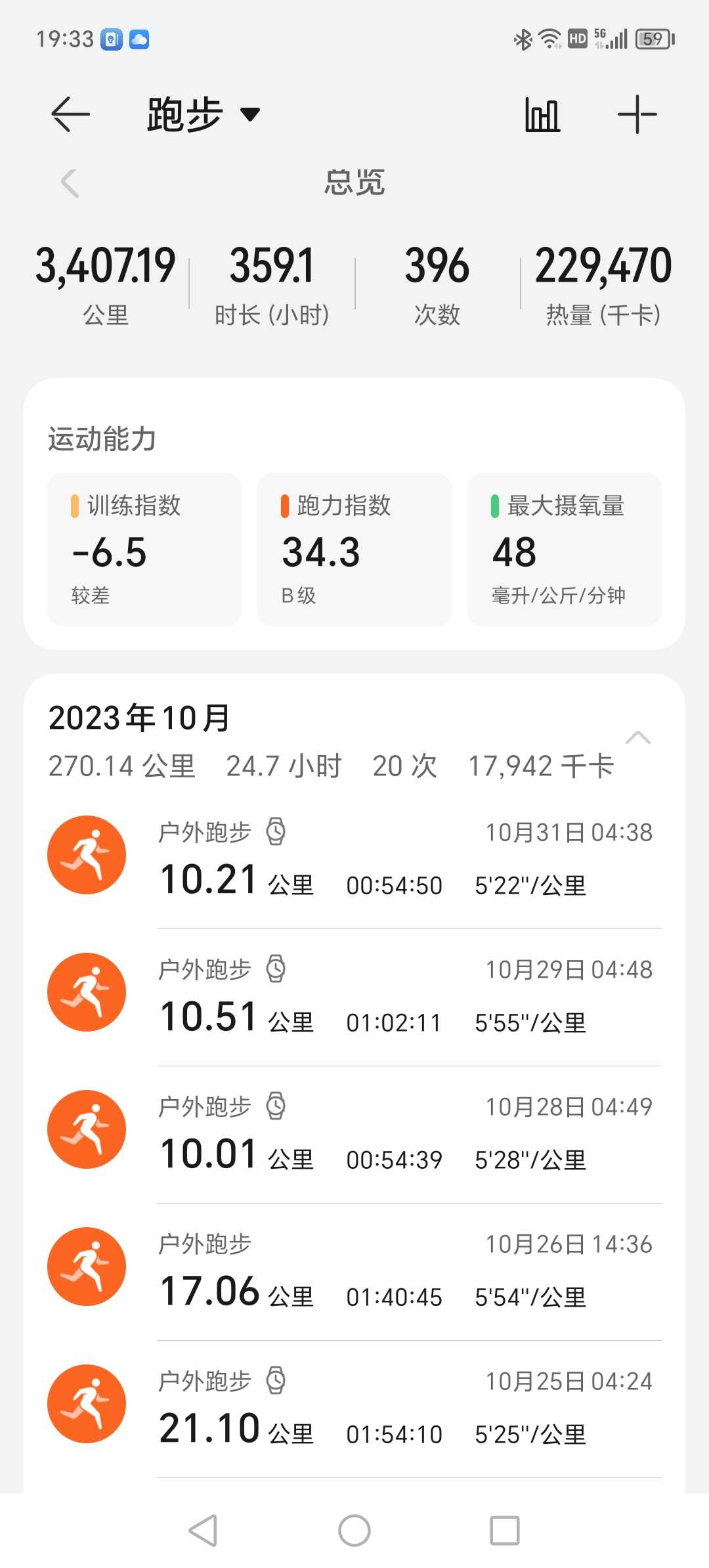This screenshot has width=709, height=1568.
Task: Tap the system home button
Action: tap(354, 1531)
